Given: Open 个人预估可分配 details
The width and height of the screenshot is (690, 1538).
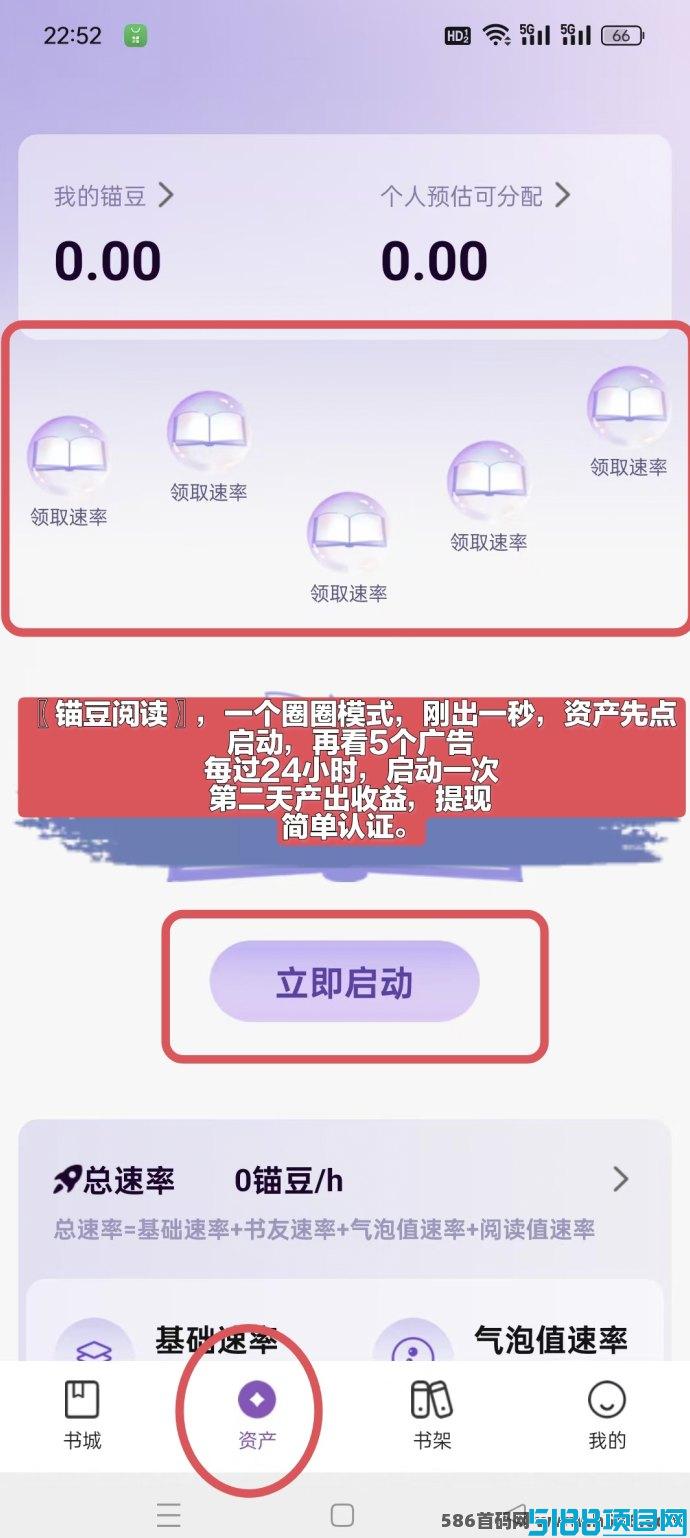Looking at the screenshot, I should pyautogui.click(x=476, y=195).
